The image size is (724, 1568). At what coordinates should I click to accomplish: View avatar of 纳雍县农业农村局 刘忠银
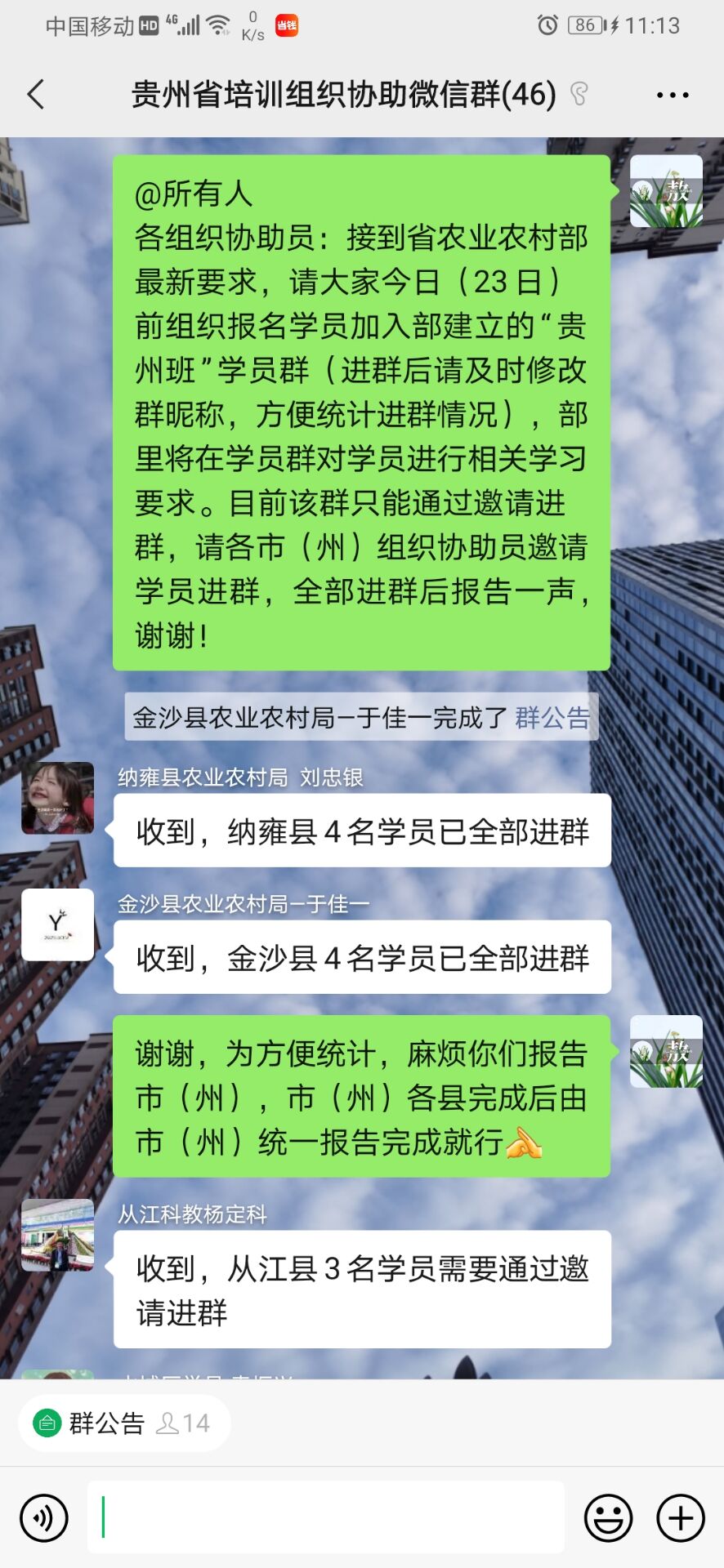(57, 798)
